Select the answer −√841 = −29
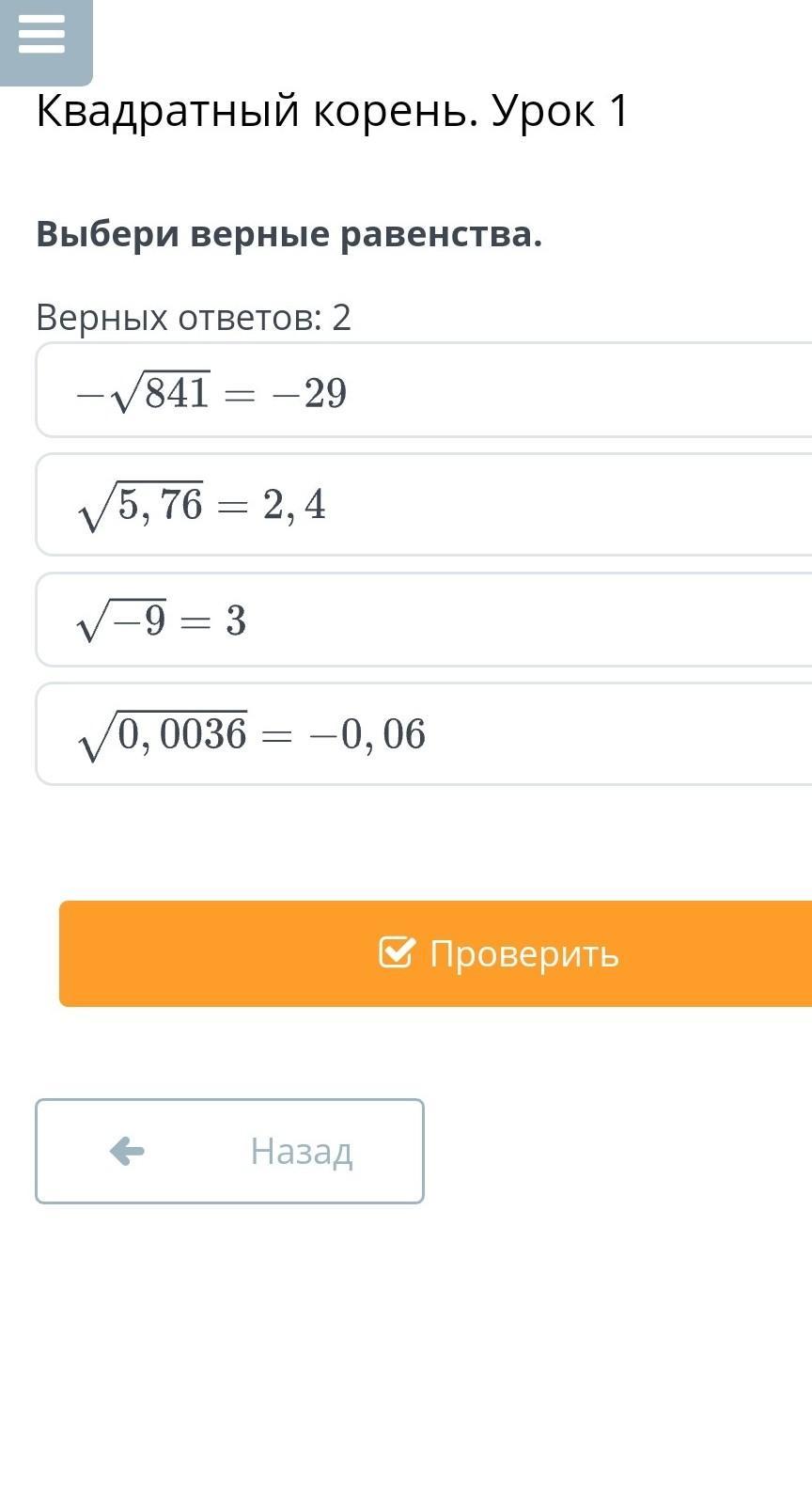 [x=424, y=391]
